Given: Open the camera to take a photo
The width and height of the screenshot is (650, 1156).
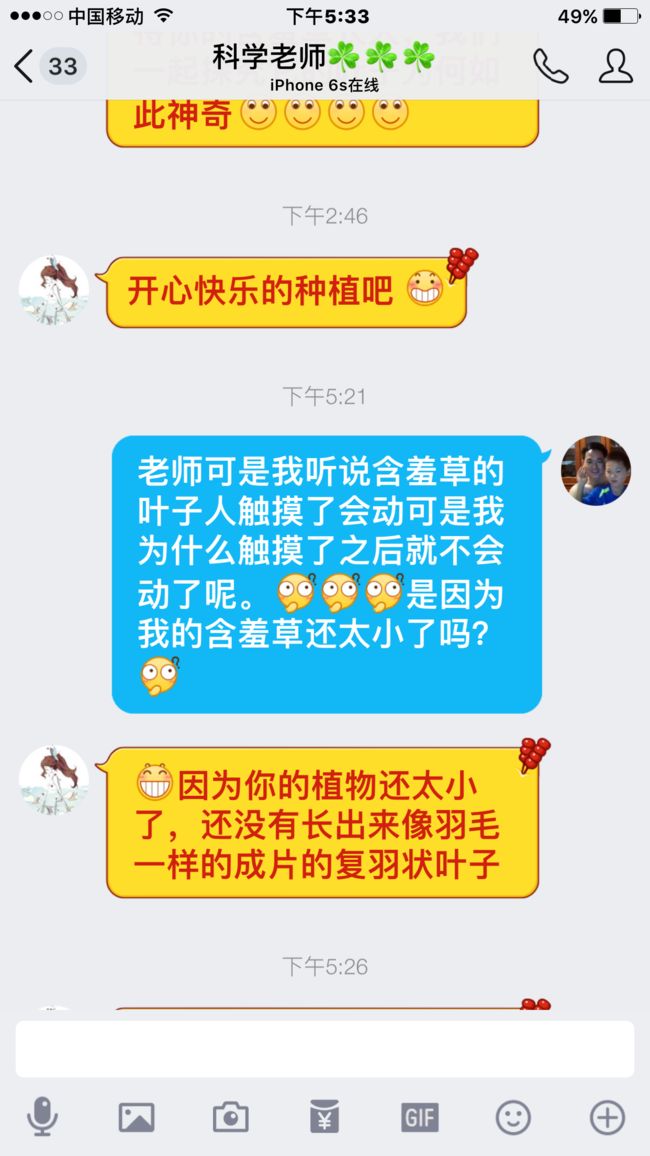Looking at the screenshot, I should pos(231,1117).
